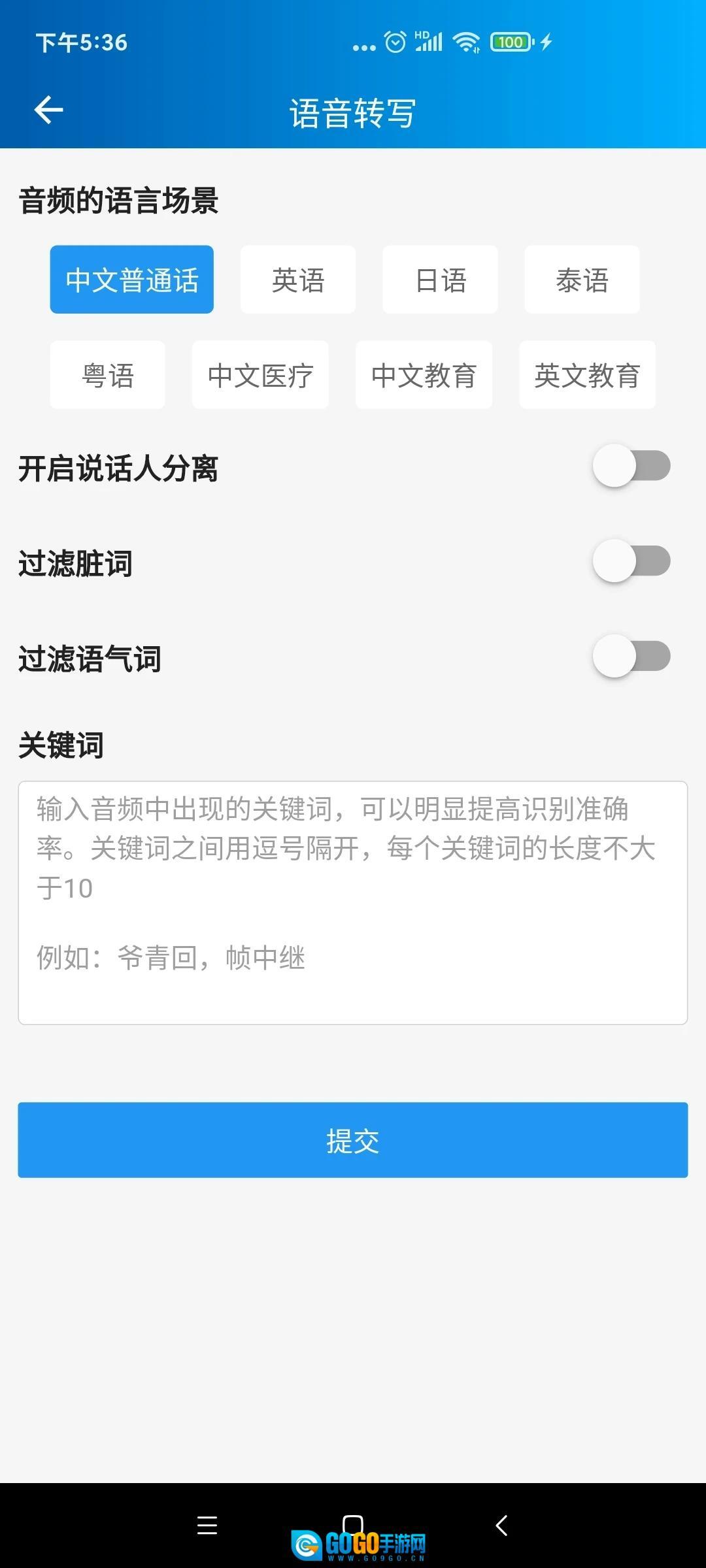Open recent apps from the navigation bar

(207, 1526)
